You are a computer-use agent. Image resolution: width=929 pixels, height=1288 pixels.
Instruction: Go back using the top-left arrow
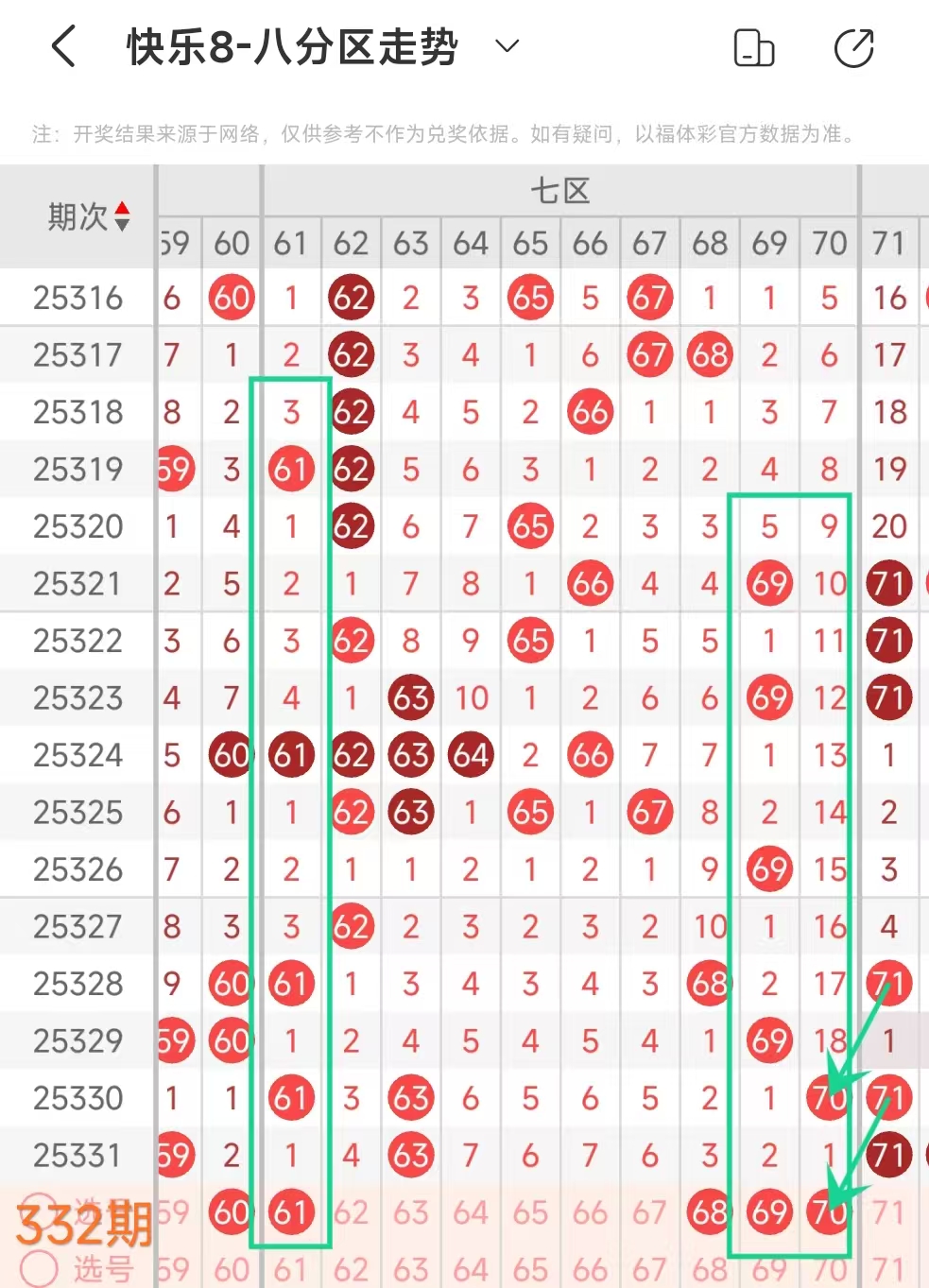[63, 47]
